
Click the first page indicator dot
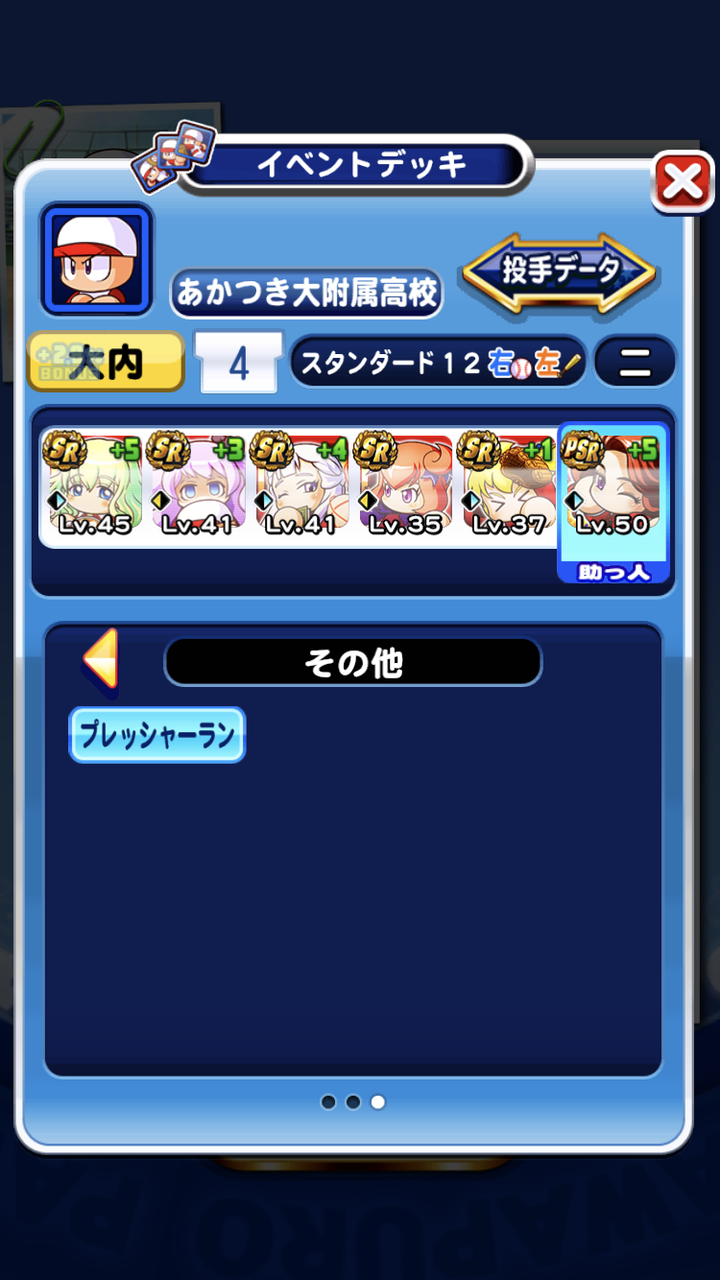pos(329,1102)
